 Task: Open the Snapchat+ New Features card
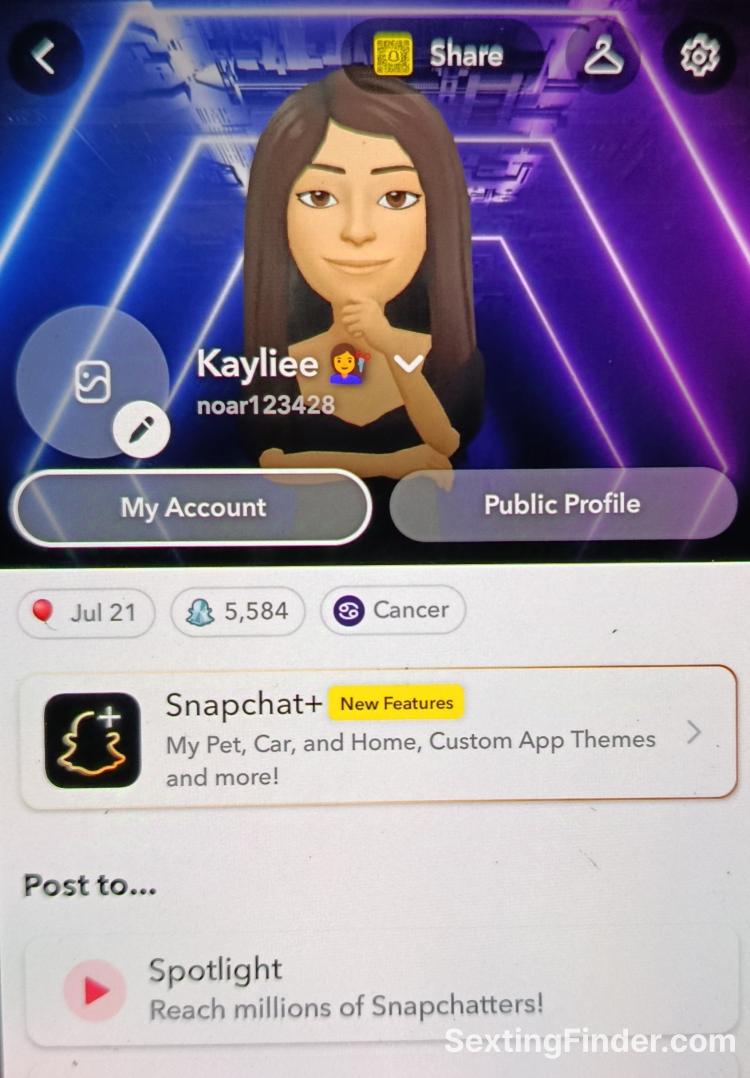point(378,737)
